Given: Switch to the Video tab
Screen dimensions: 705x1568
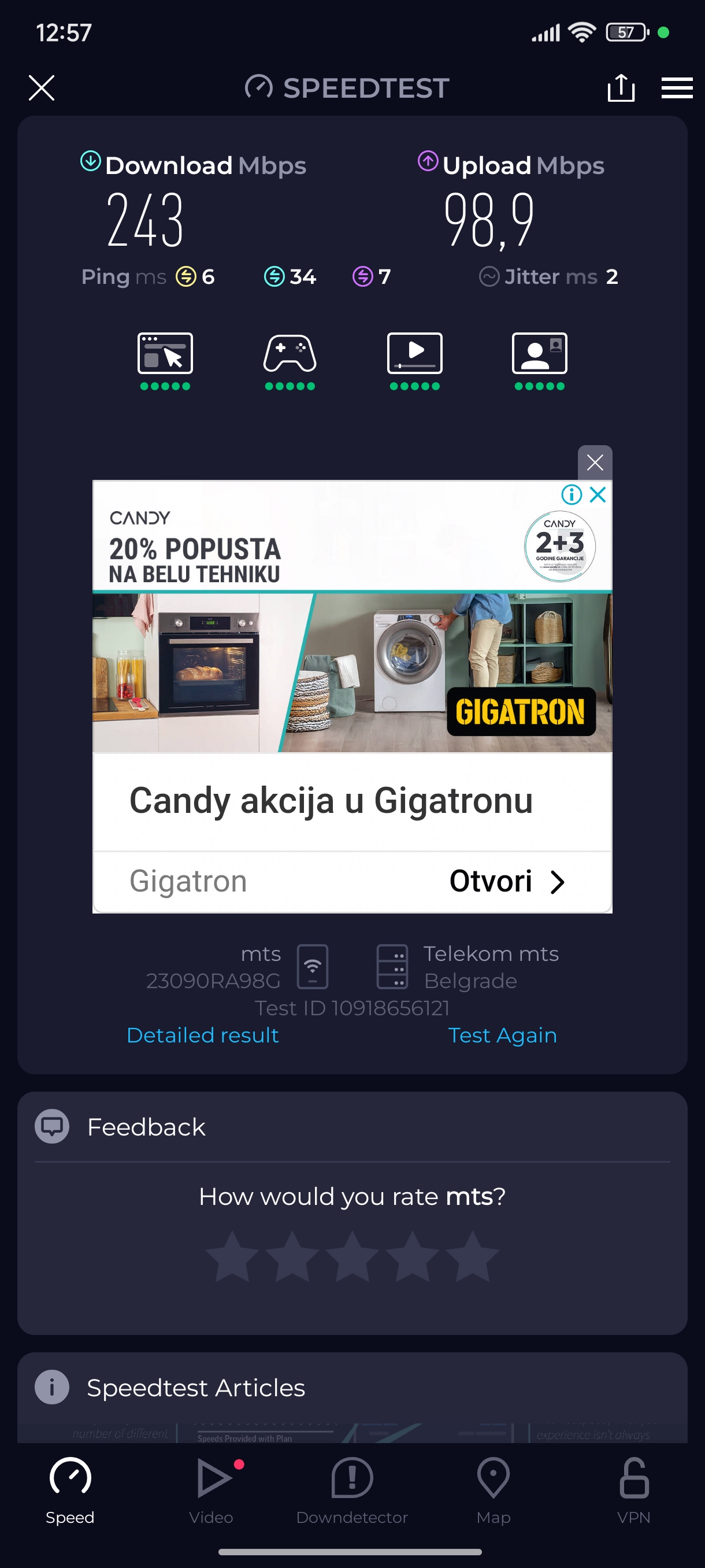Looking at the screenshot, I should pyautogui.click(x=211, y=1489).
